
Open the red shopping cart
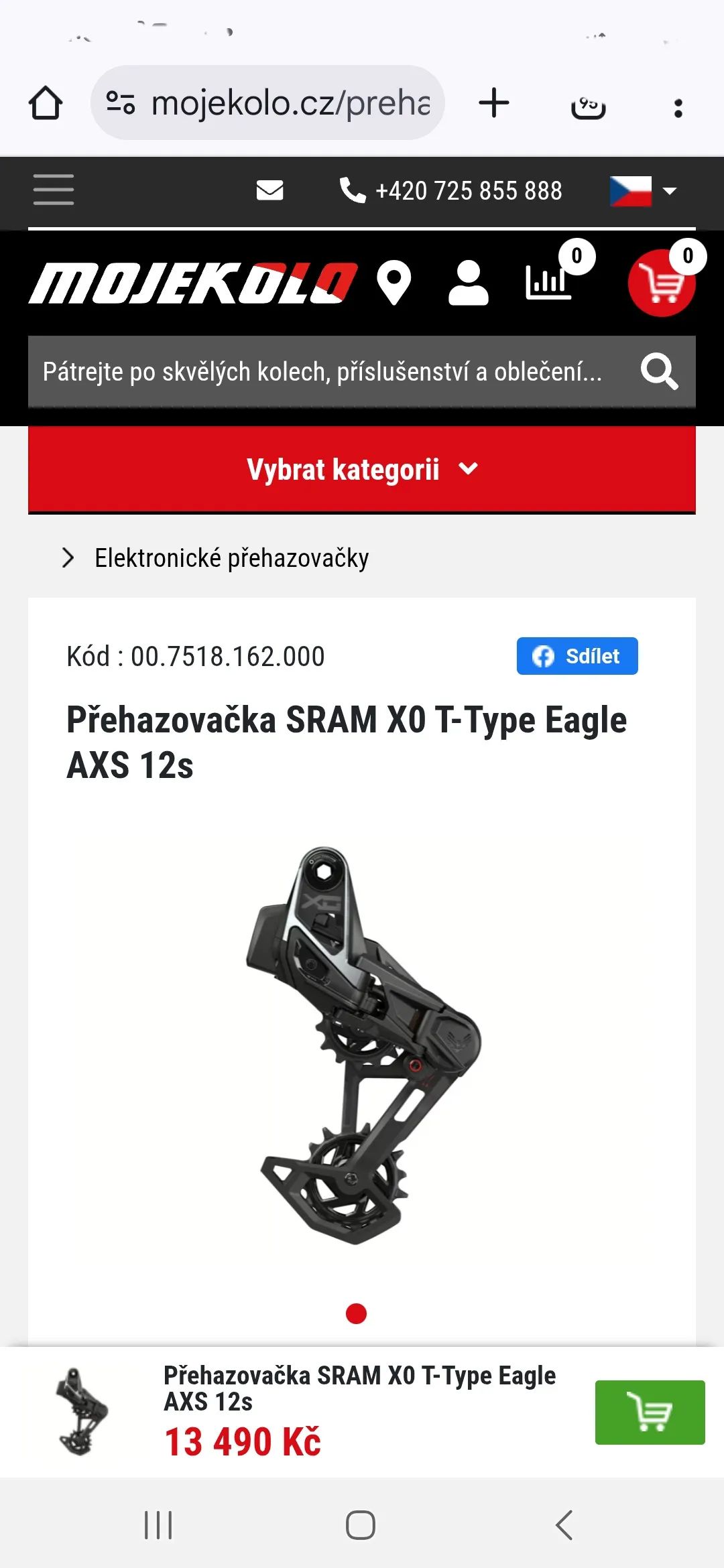coord(661,283)
